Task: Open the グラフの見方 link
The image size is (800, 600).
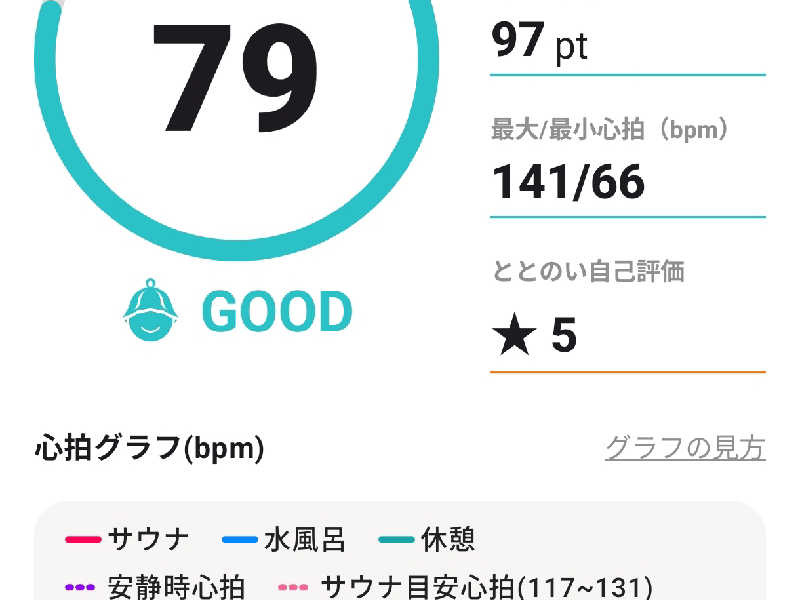Action: tap(685, 448)
